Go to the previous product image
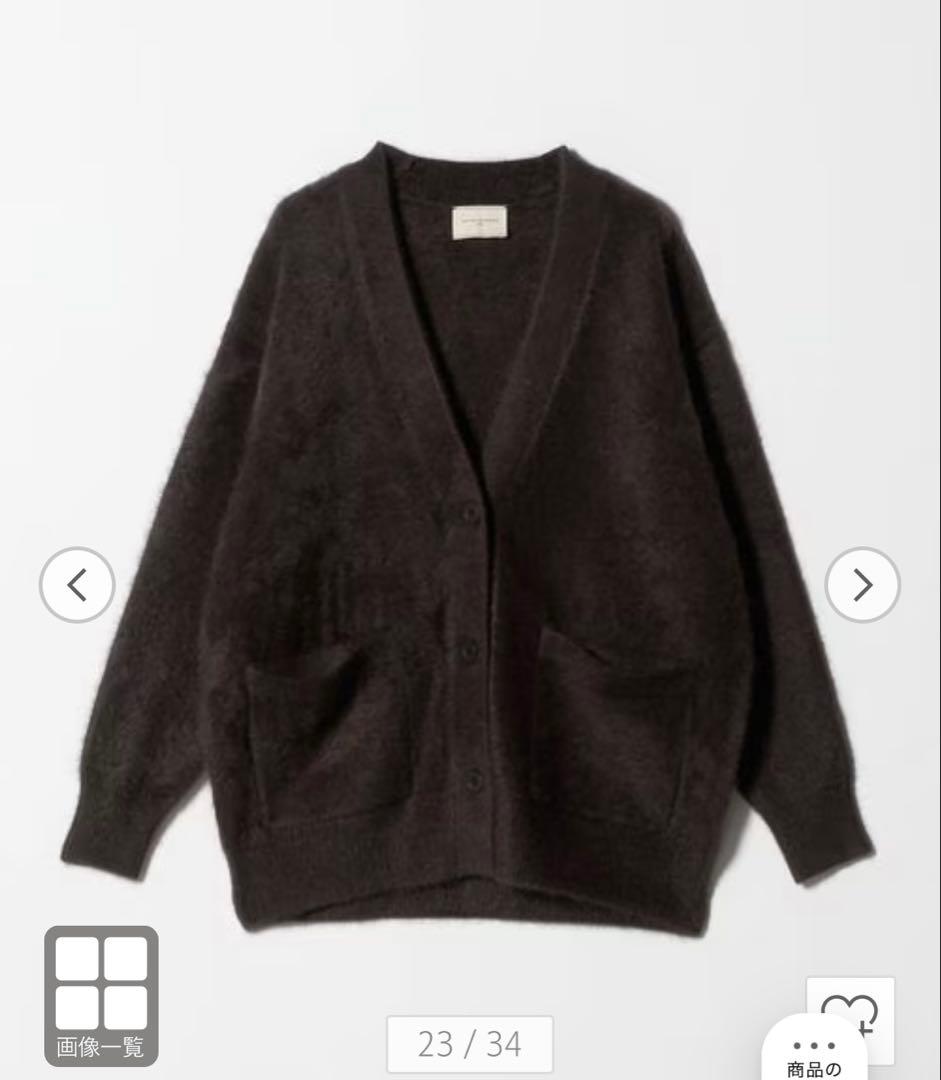 point(77,585)
